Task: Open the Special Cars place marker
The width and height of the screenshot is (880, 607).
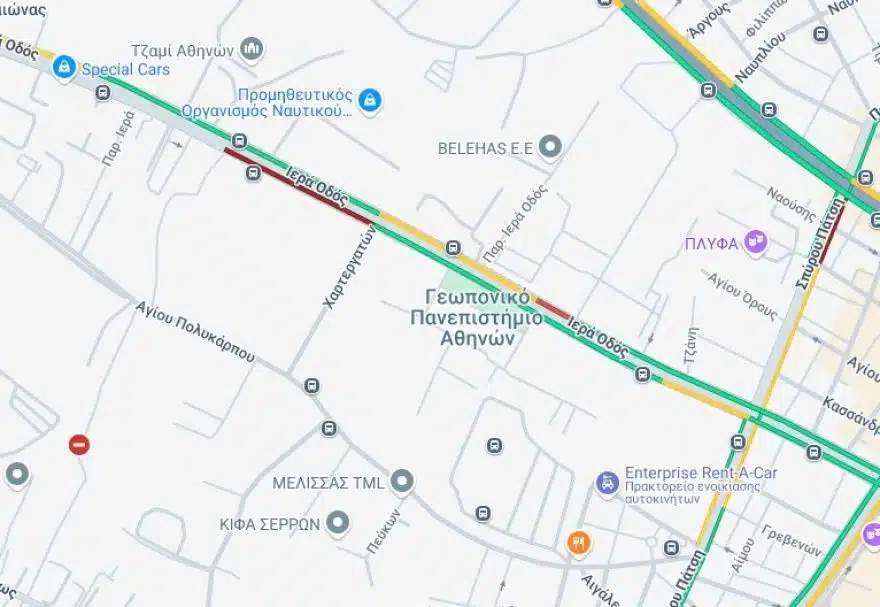Action: click(x=64, y=68)
